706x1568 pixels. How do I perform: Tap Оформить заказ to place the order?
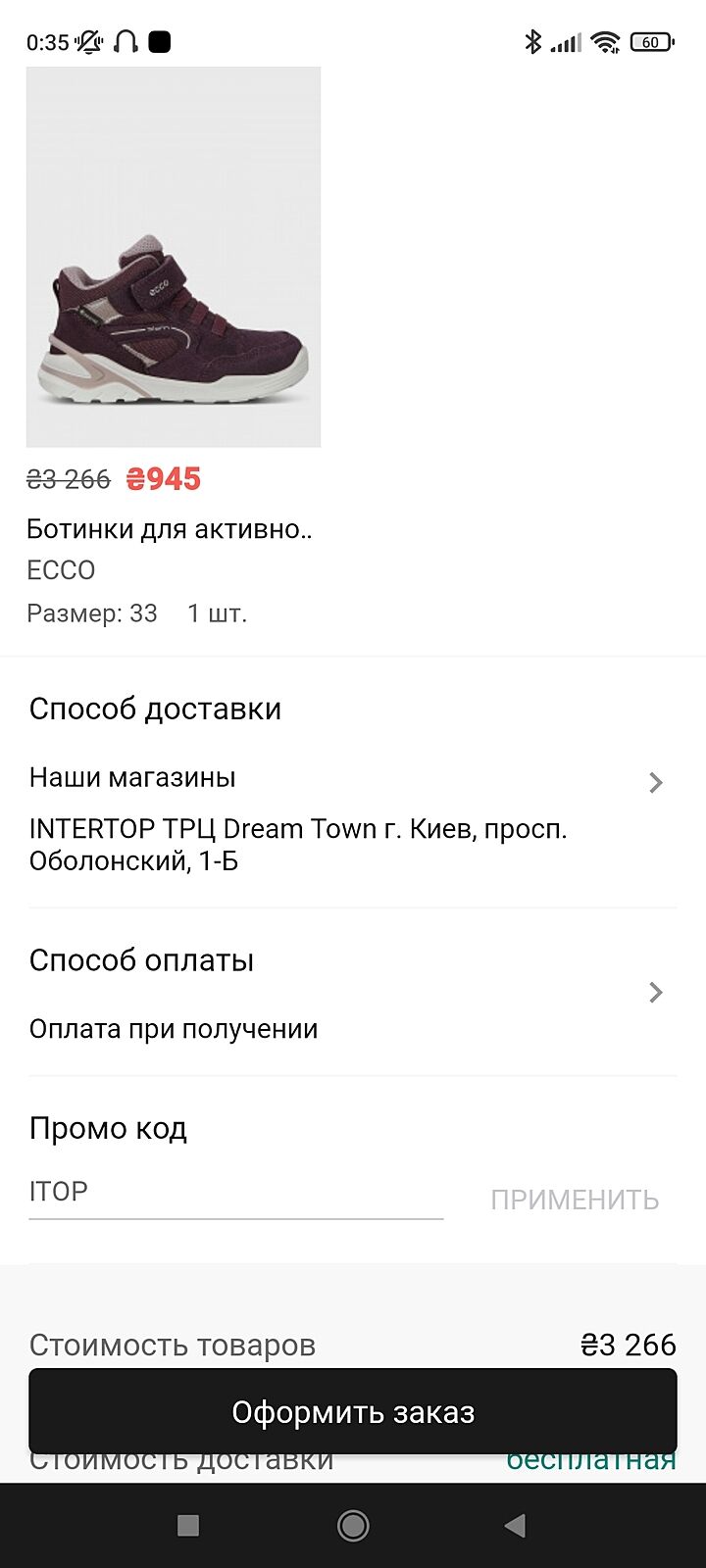[353, 1411]
